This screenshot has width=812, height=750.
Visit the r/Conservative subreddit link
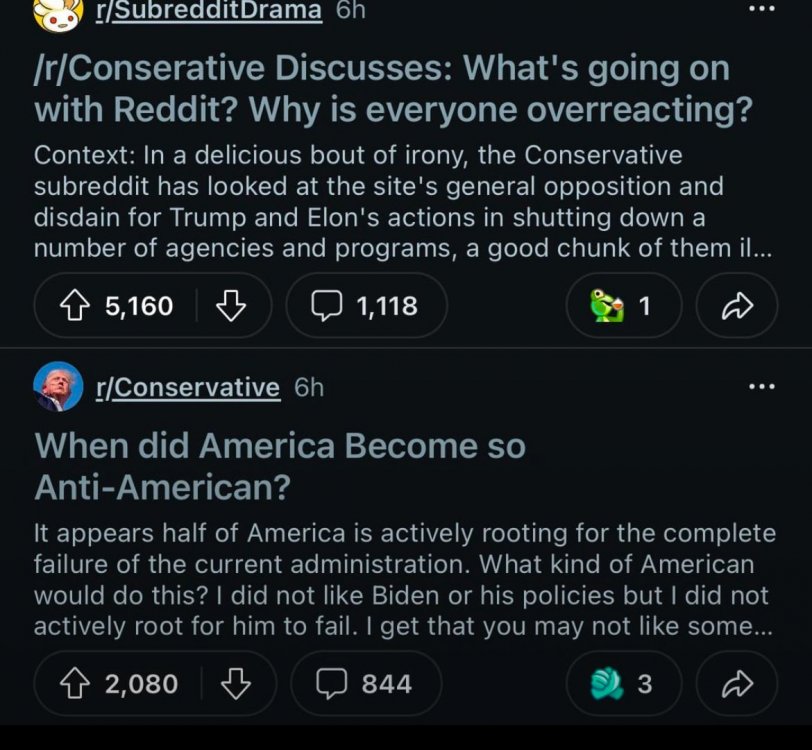point(187,387)
